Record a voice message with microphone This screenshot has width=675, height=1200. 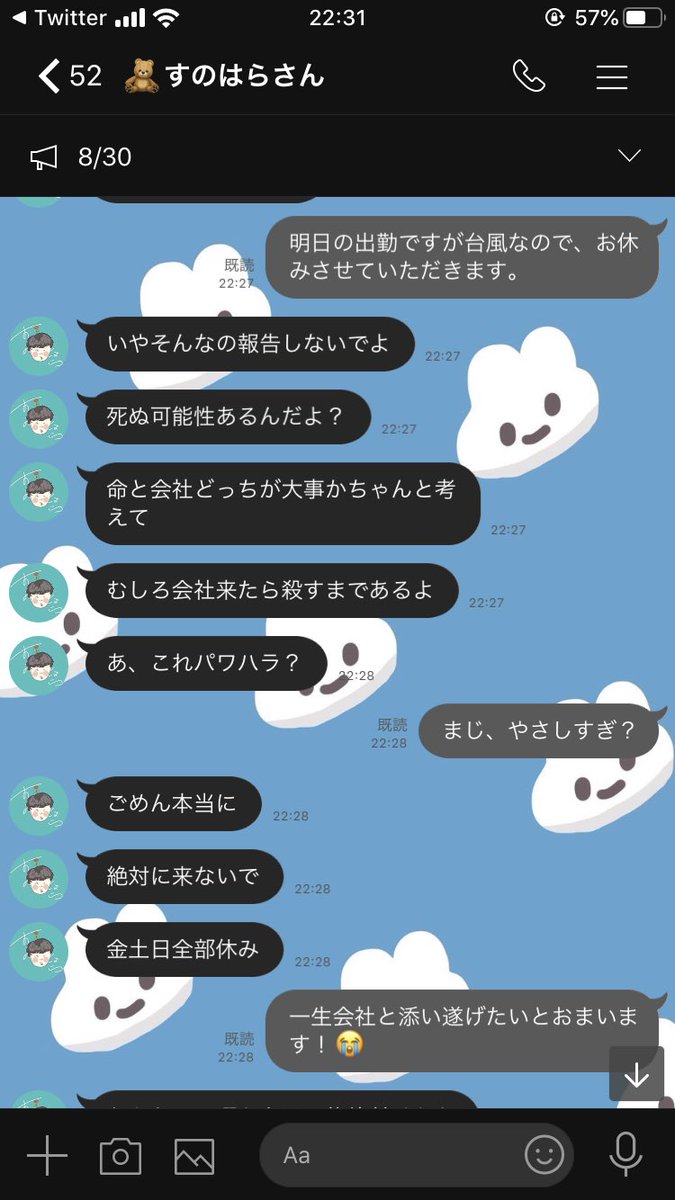626,1155
